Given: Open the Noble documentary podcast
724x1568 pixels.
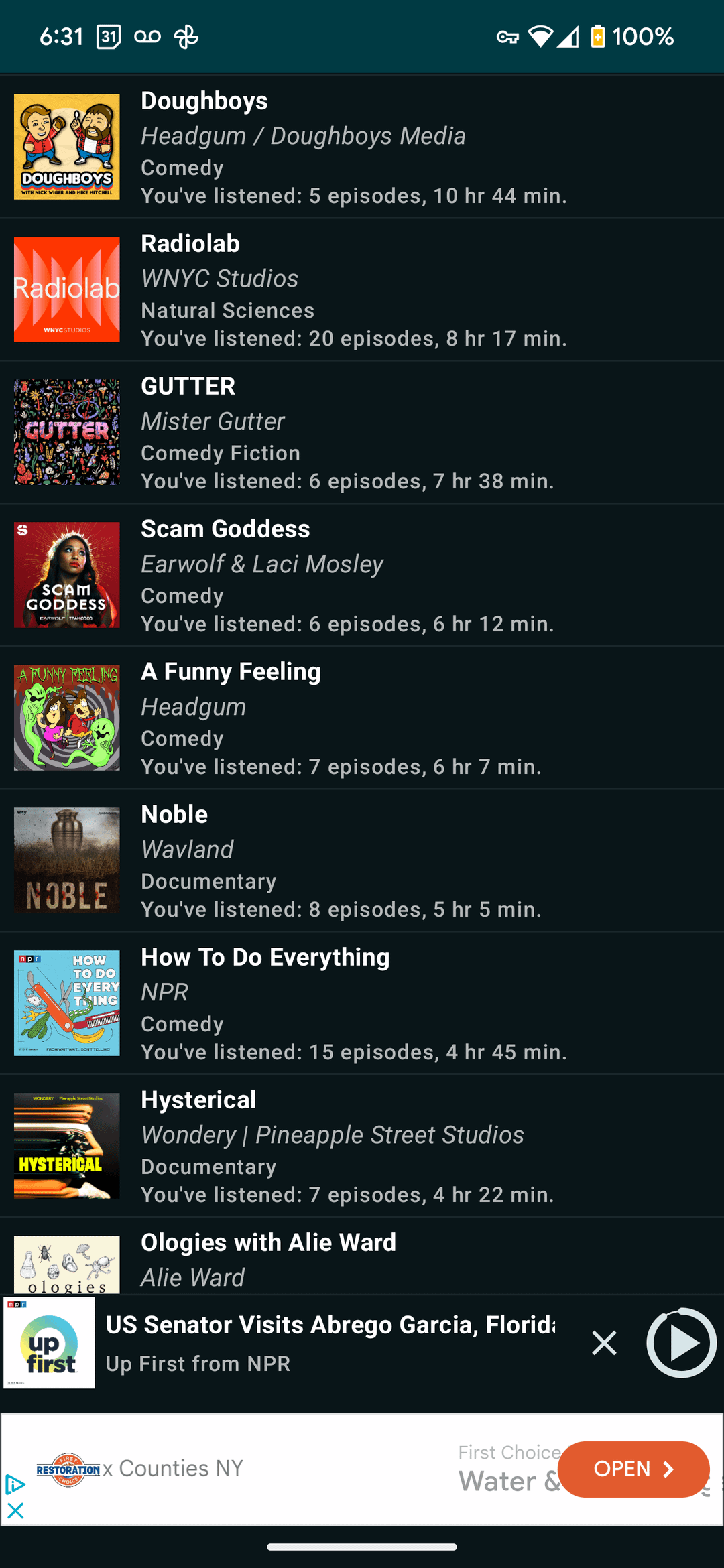Looking at the screenshot, I should pyautogui.click(x=362, y=861).
